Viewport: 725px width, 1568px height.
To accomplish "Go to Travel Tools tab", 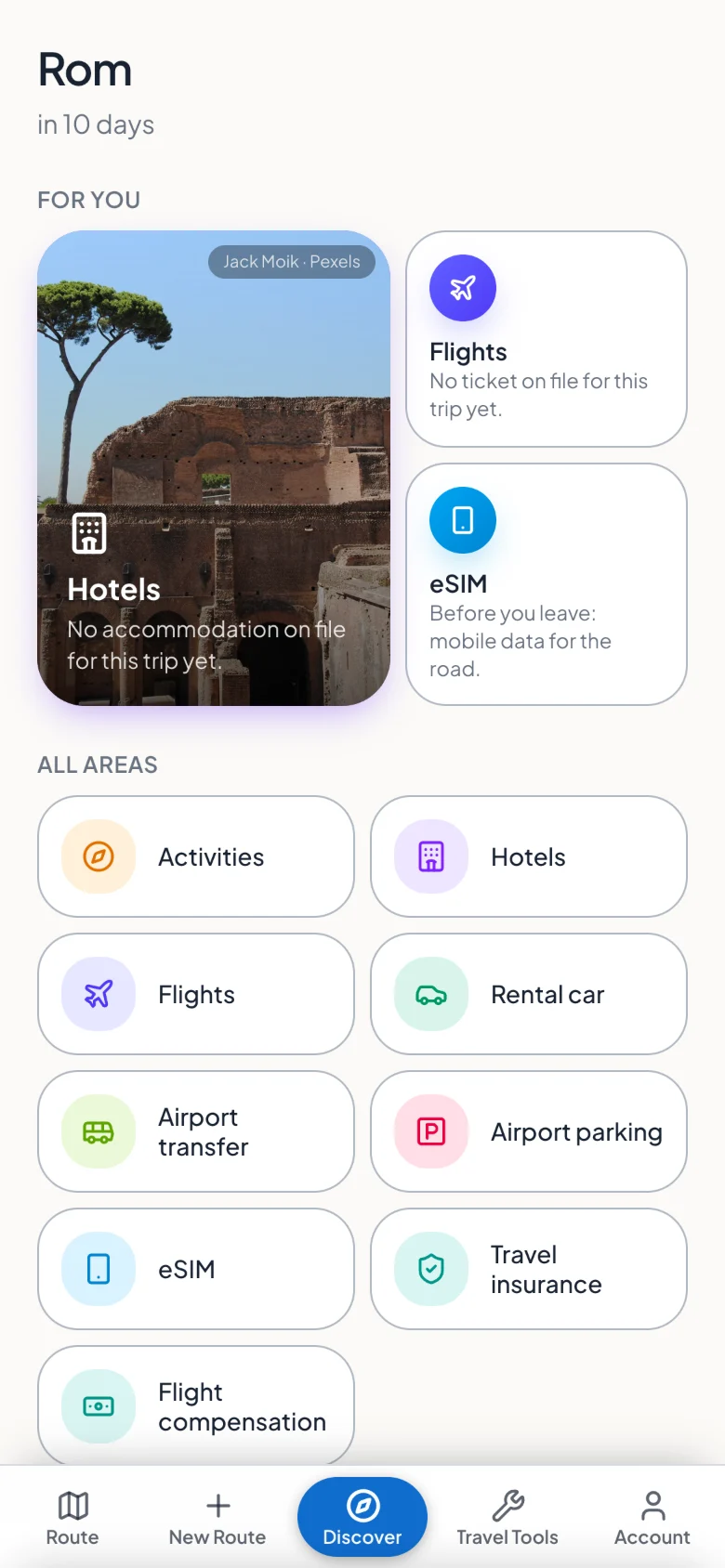I will pyautogui.click(x=507, y=1518).
